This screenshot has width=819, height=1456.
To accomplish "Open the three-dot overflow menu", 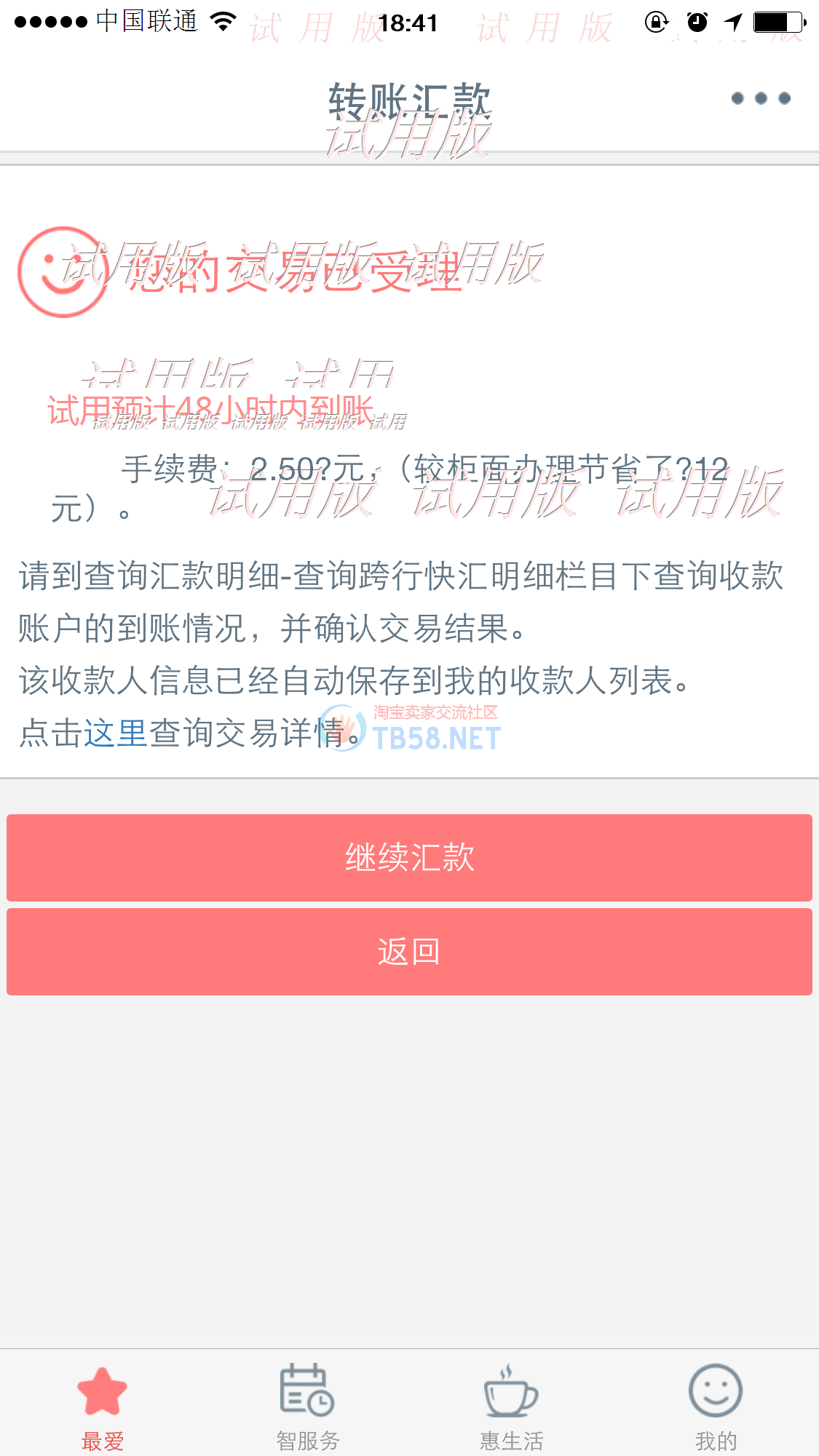I will click(761, 98).
